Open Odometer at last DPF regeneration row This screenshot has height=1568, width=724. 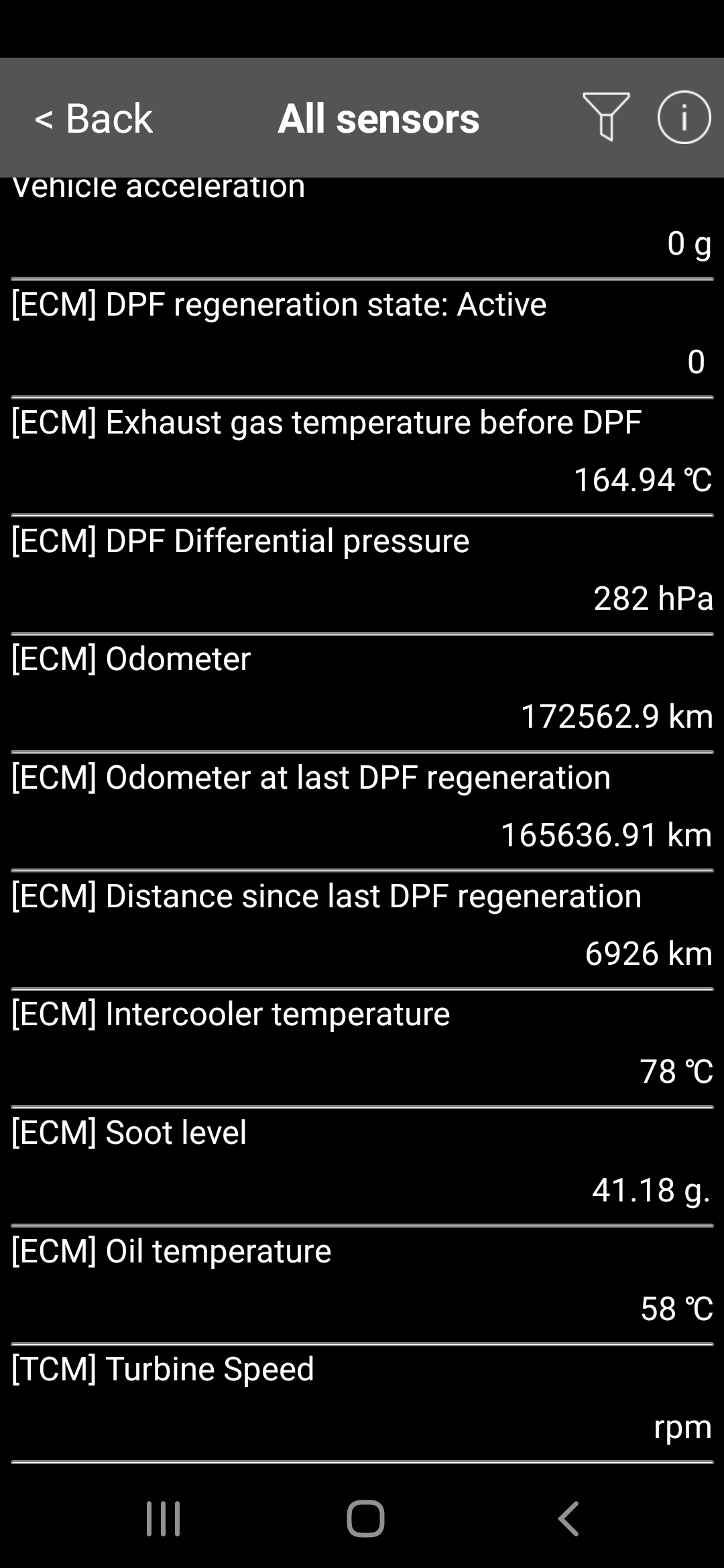(362, 811)
